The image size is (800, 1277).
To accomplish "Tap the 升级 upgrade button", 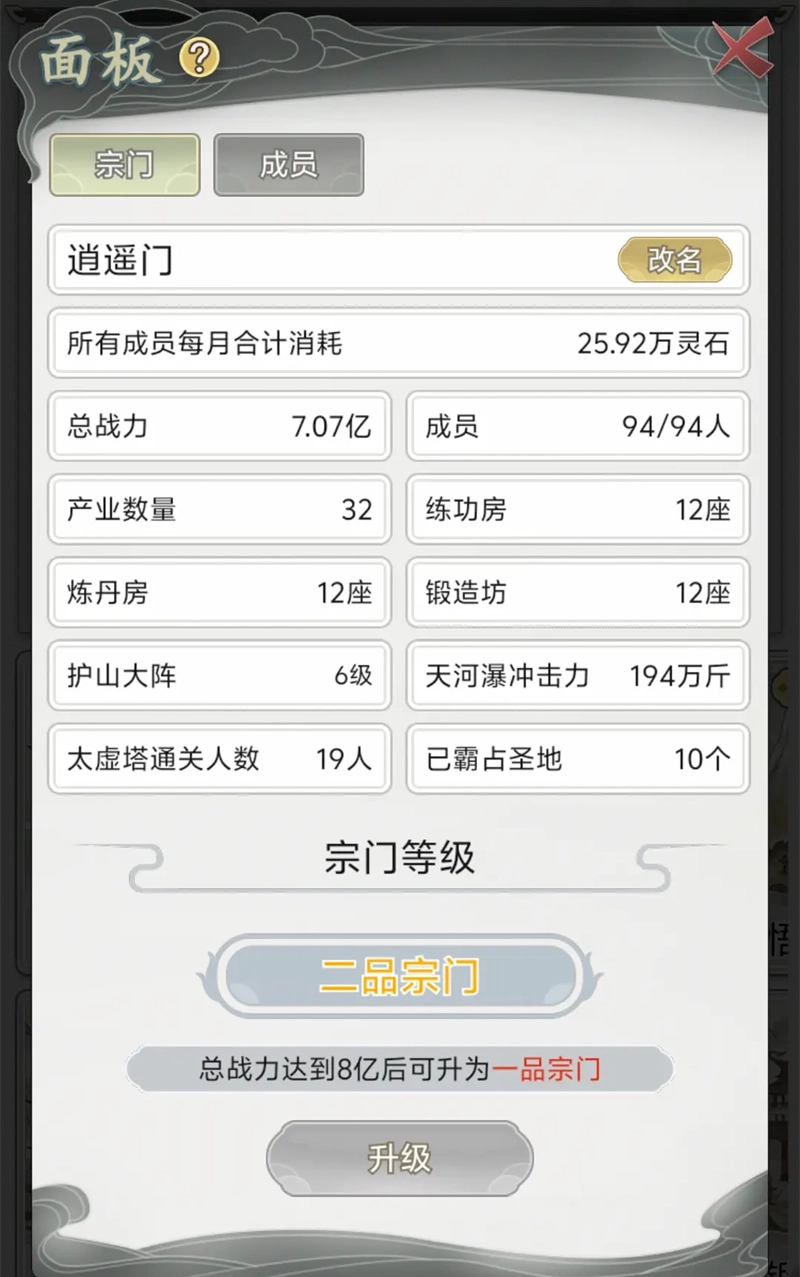I will [x=399, y=1159].
